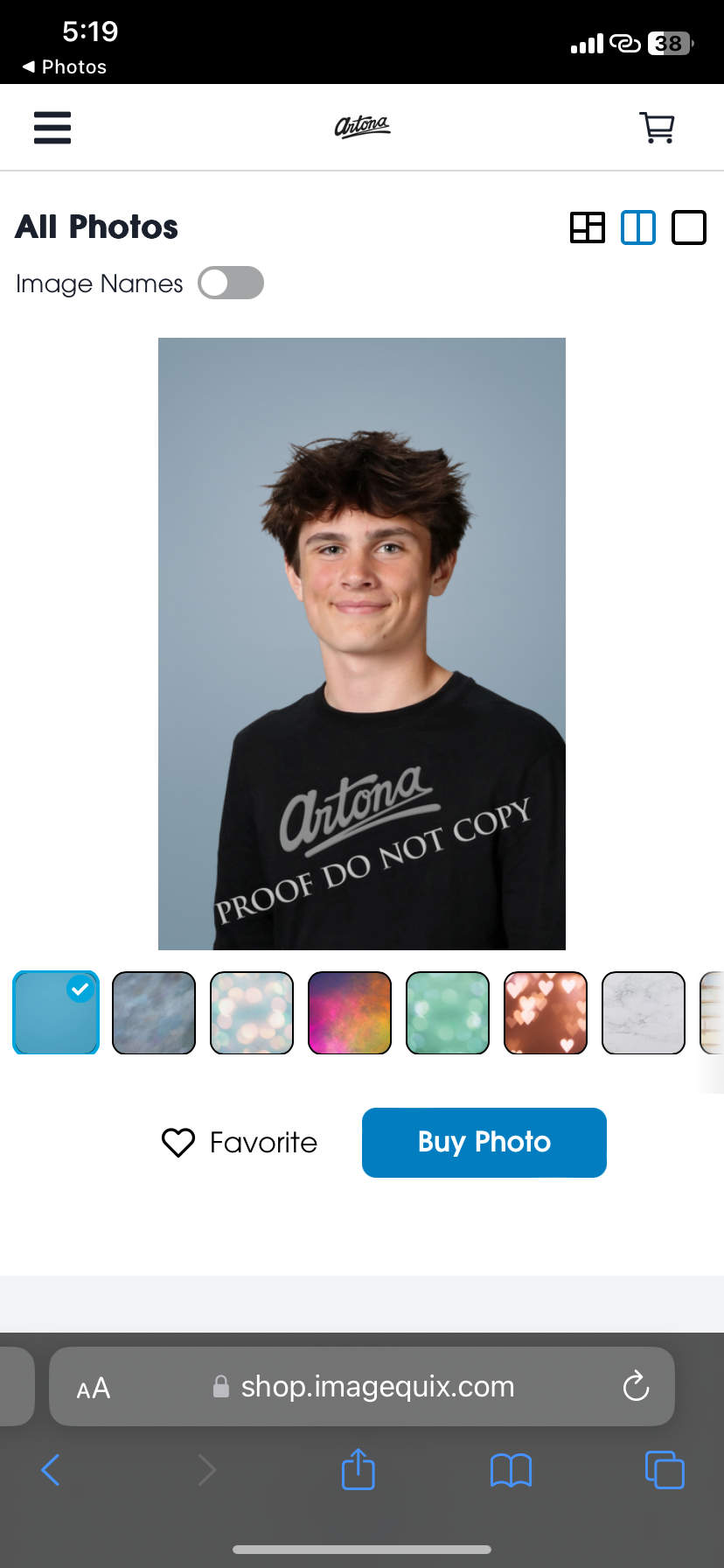Open the Safari share sheet
724x1568 pixels.
(x=359, y=1470)
